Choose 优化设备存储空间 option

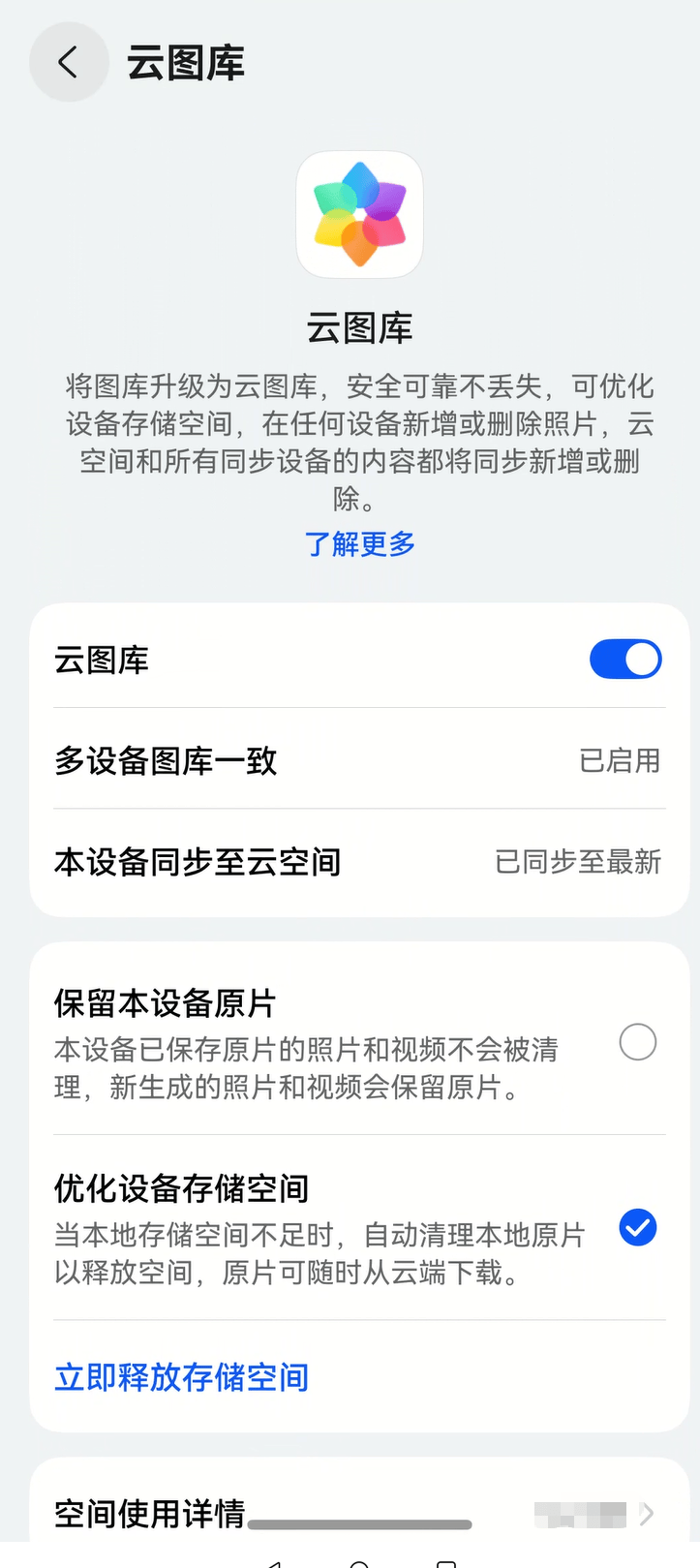click(x=637, y=1228)
